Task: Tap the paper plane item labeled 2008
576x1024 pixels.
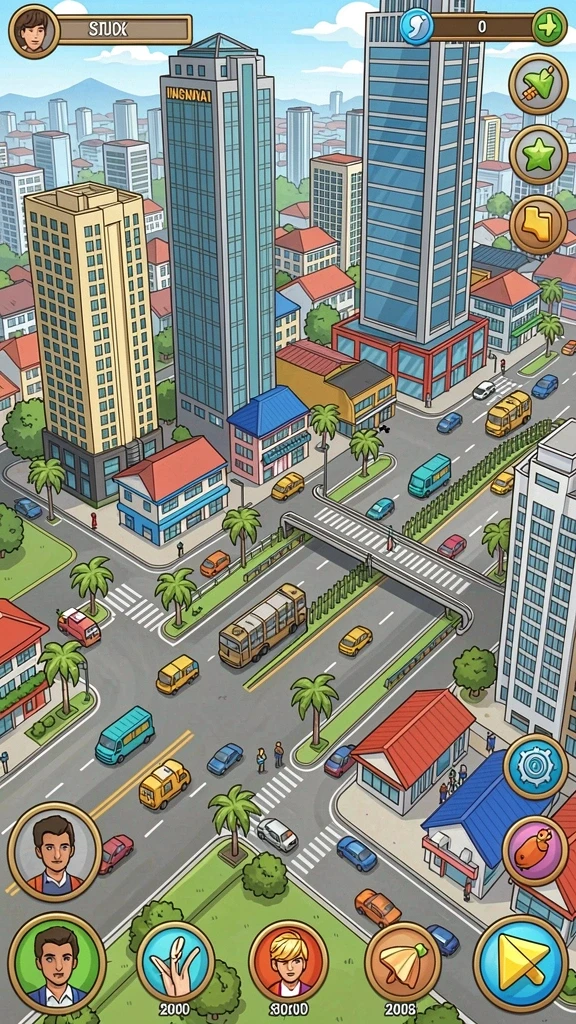Action: coord(402,961)
